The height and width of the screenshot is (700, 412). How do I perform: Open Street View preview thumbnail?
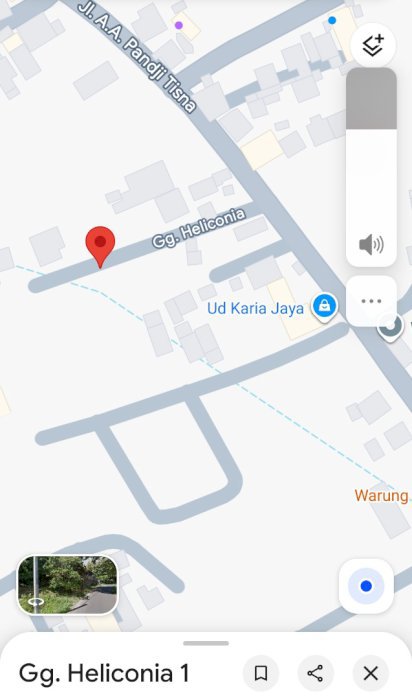click(x=67, y=585)
